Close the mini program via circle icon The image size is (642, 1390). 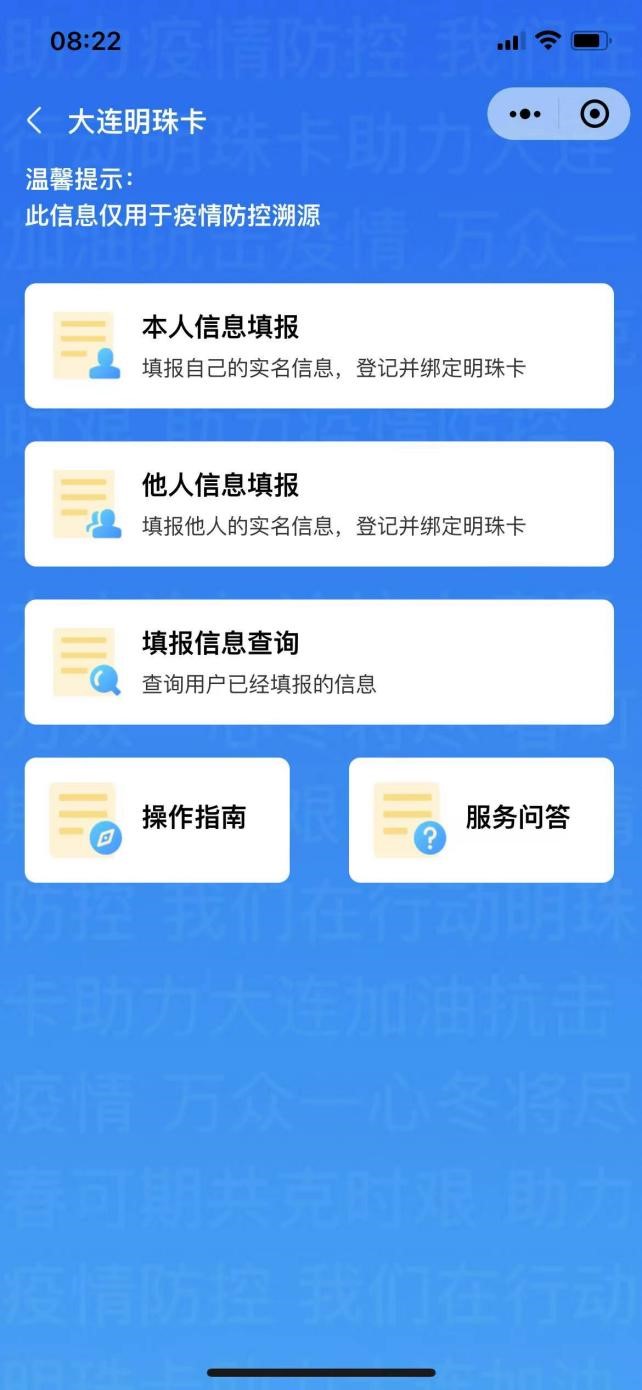tap(594, 114)
